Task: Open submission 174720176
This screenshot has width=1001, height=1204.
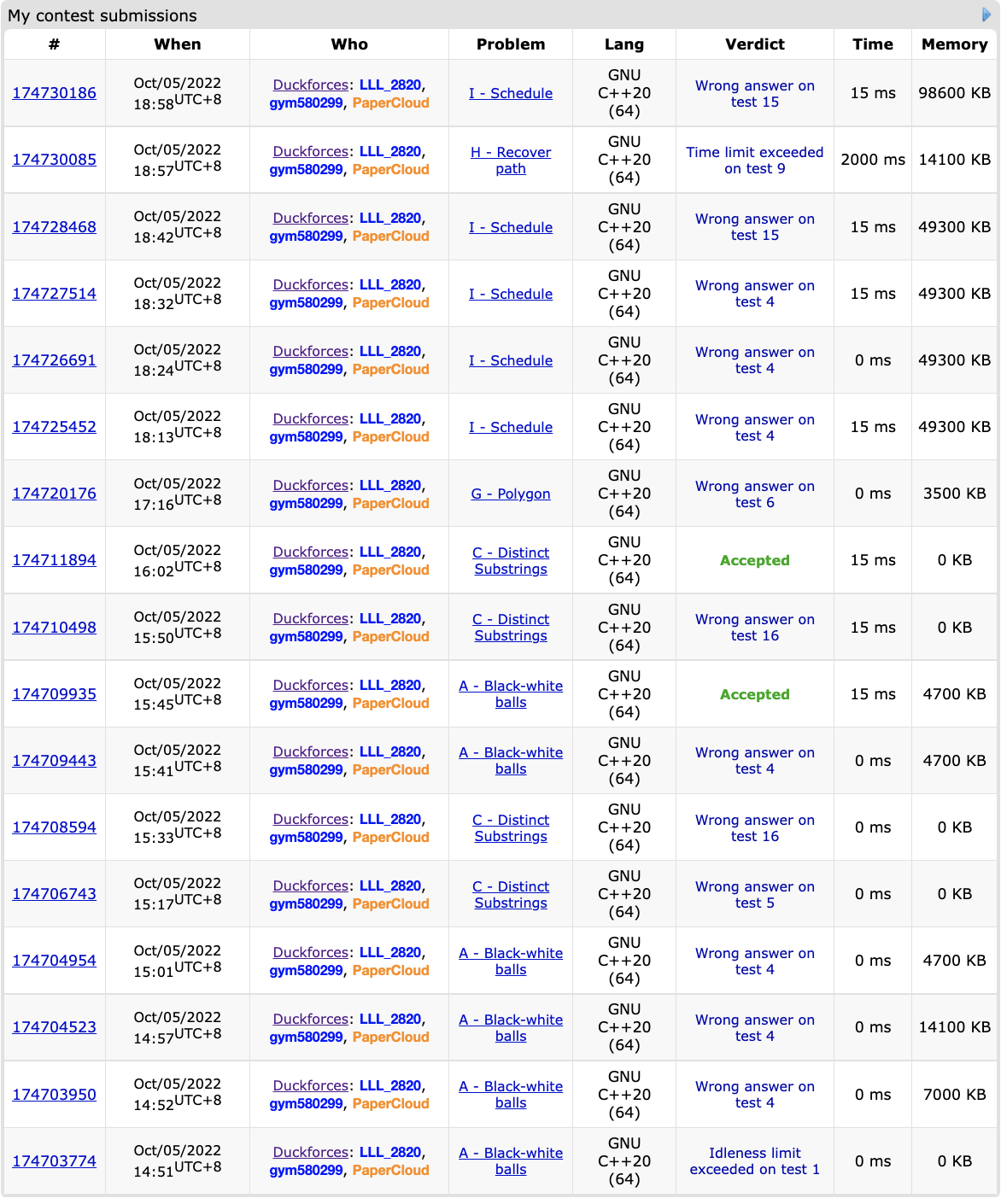Action: click(54, 494)
